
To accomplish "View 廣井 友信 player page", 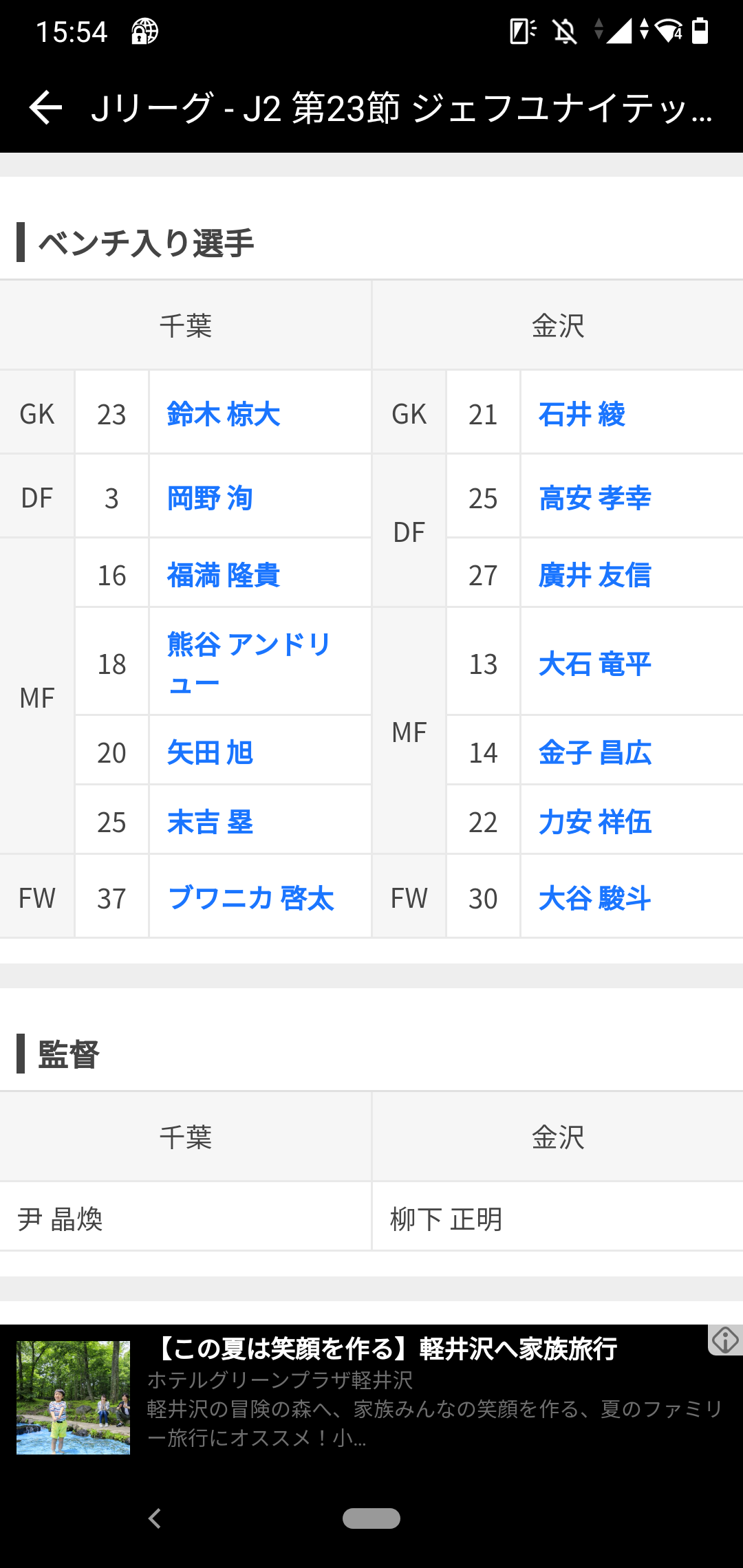I will tap(594, 575).
